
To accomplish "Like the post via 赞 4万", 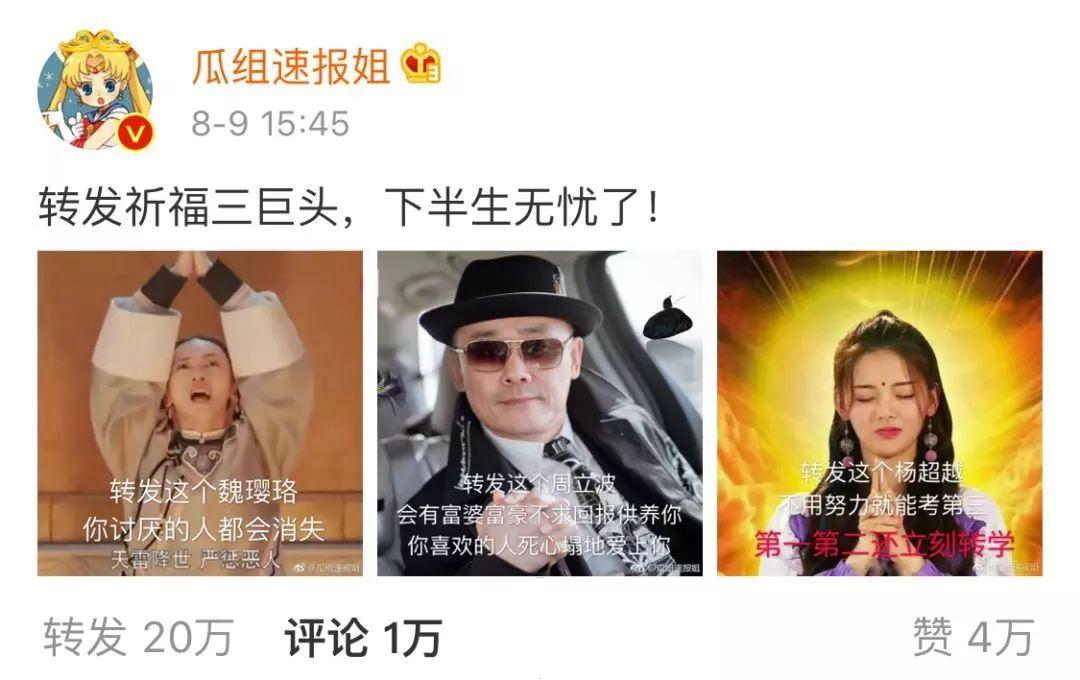I will [x=972, y=637].
